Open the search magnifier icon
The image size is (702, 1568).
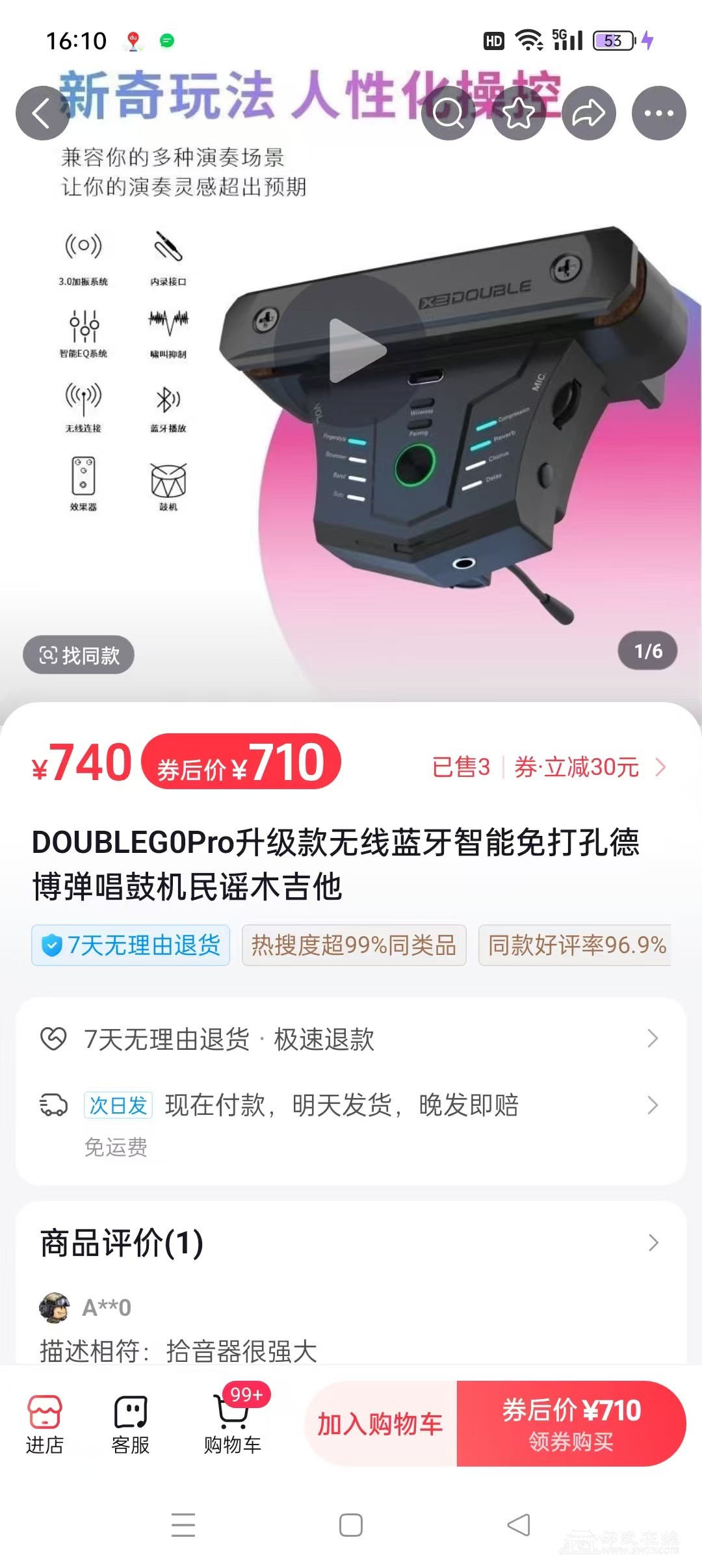[x=448, y=113]
